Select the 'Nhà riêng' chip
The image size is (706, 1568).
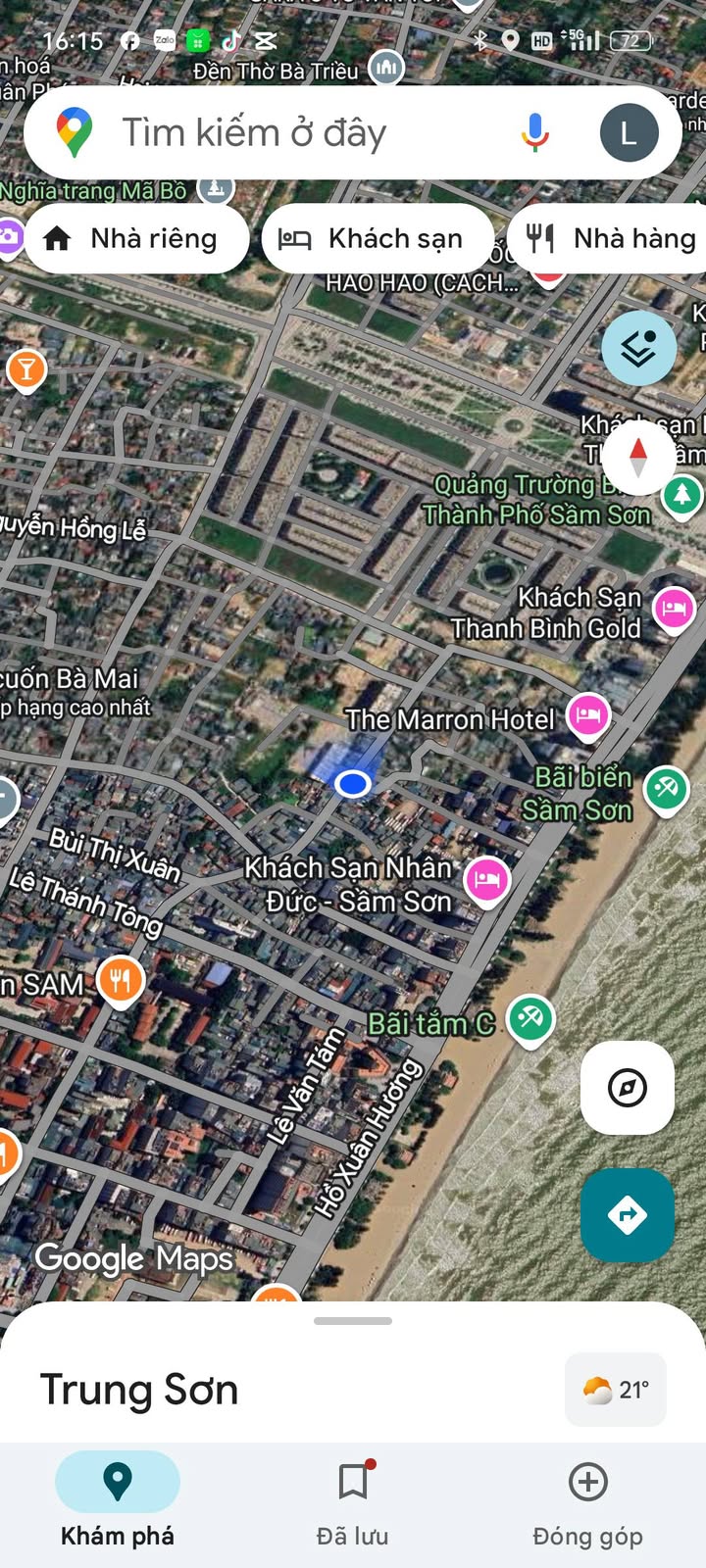(135, 238)
